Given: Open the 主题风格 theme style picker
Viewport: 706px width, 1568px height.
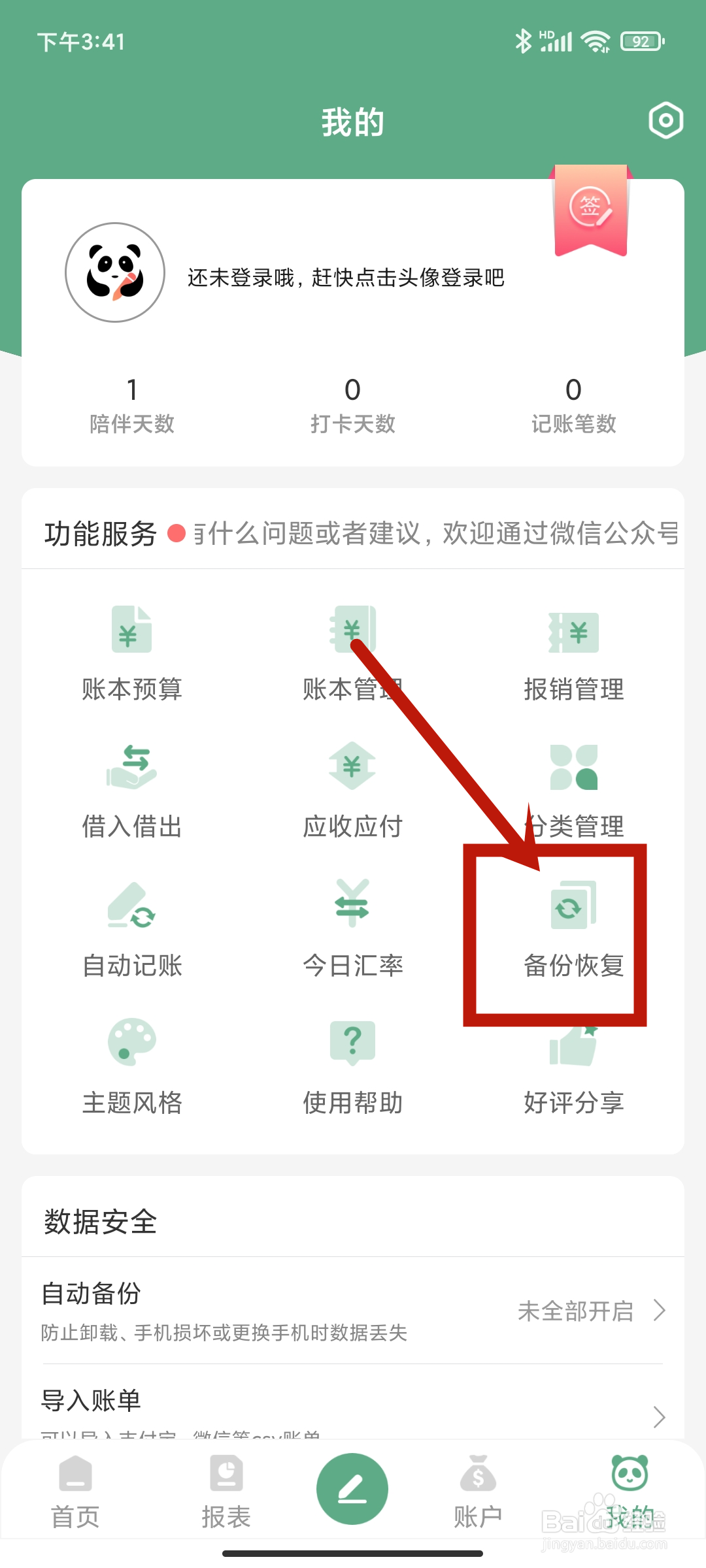Looking at the screenshot, I should [131, 1068].
